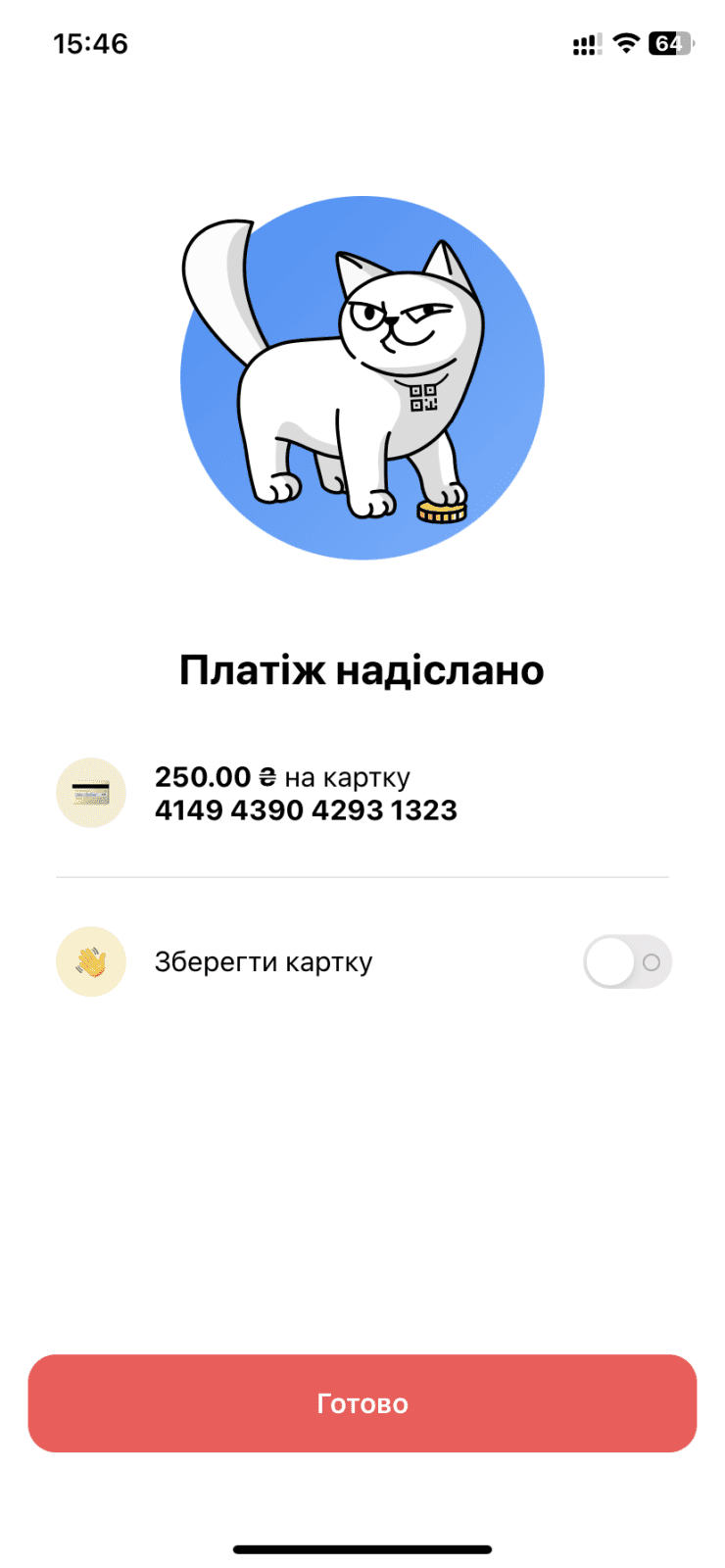The image size is (725, 1568).
Task: Tap the red Готово button
Action: (x=362, y=1403)
